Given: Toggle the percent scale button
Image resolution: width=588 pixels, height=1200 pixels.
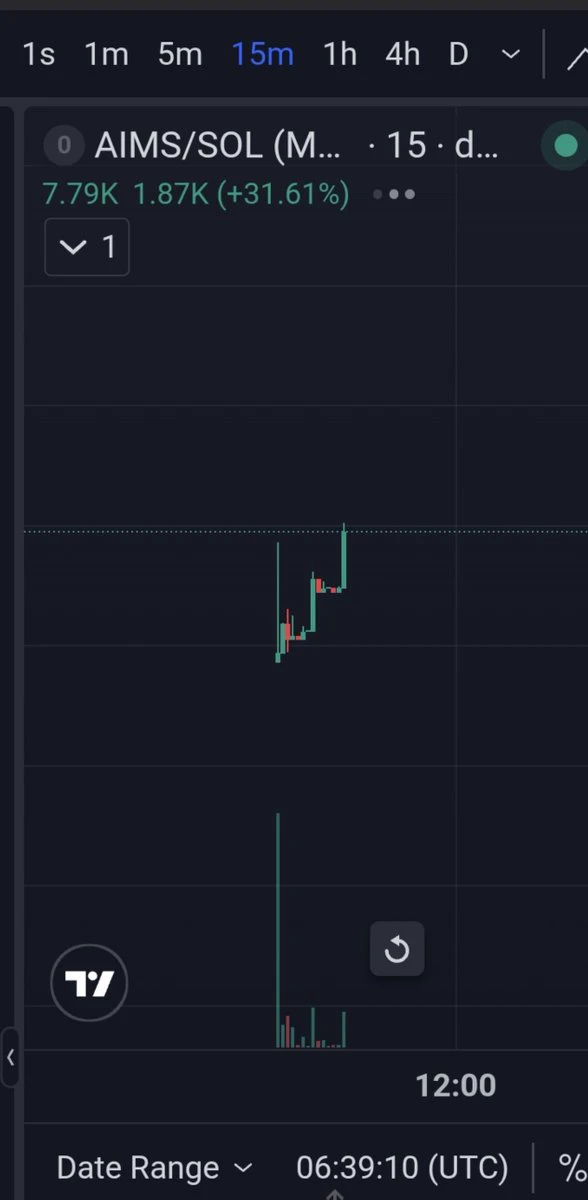Looking at the screenshot, I should click(x=572, y=1167).
